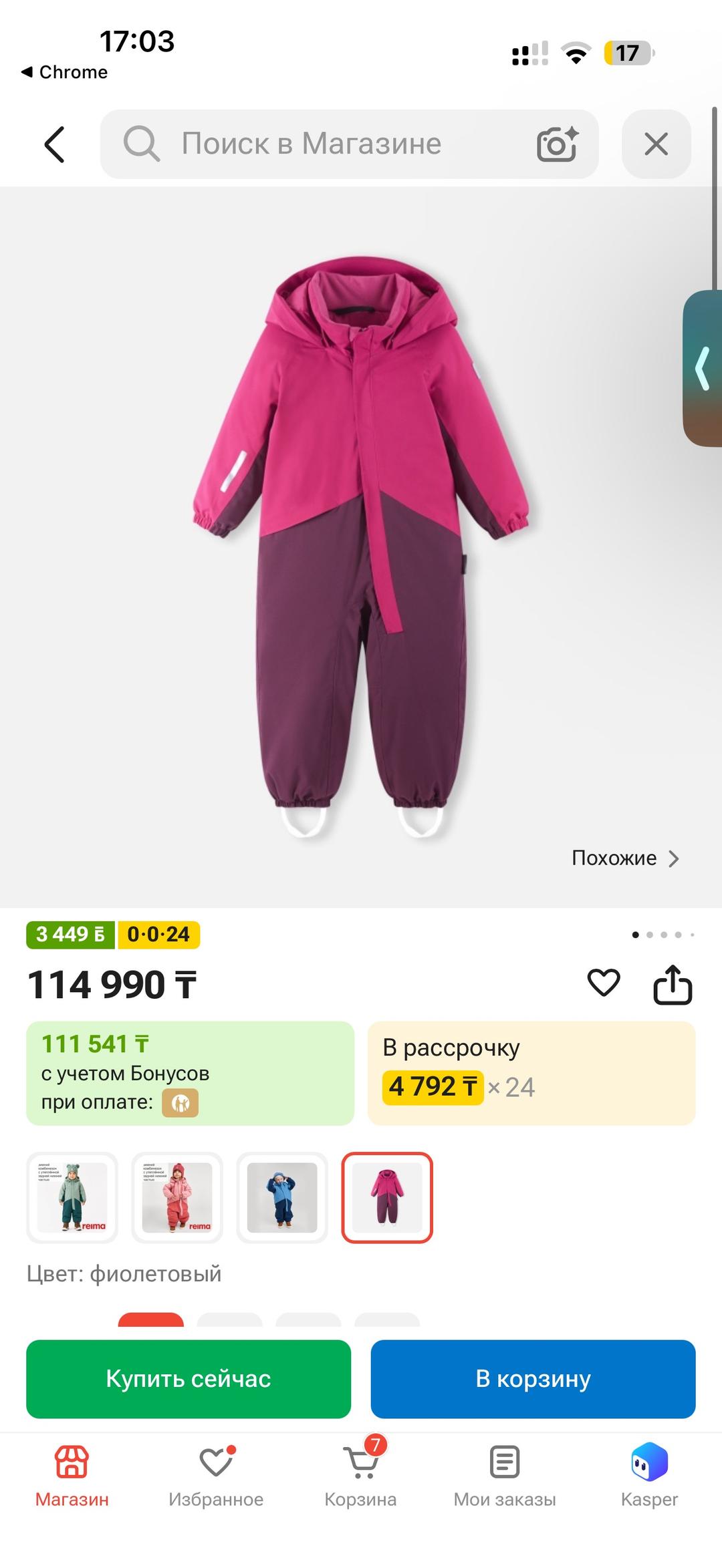Tap Купить сейчас button
This screenshot has width=722, height=1568.
(189, 1379)
